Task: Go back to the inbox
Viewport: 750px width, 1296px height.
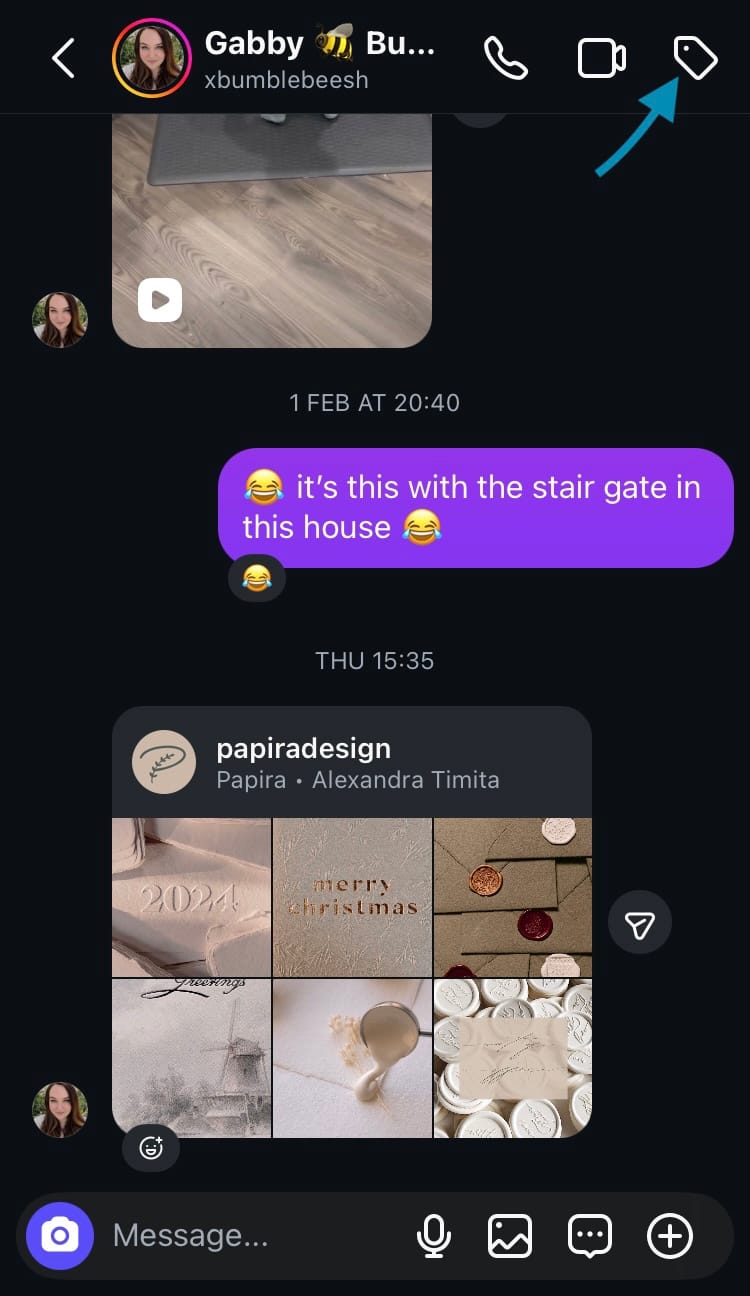Action: pos(63,59)
